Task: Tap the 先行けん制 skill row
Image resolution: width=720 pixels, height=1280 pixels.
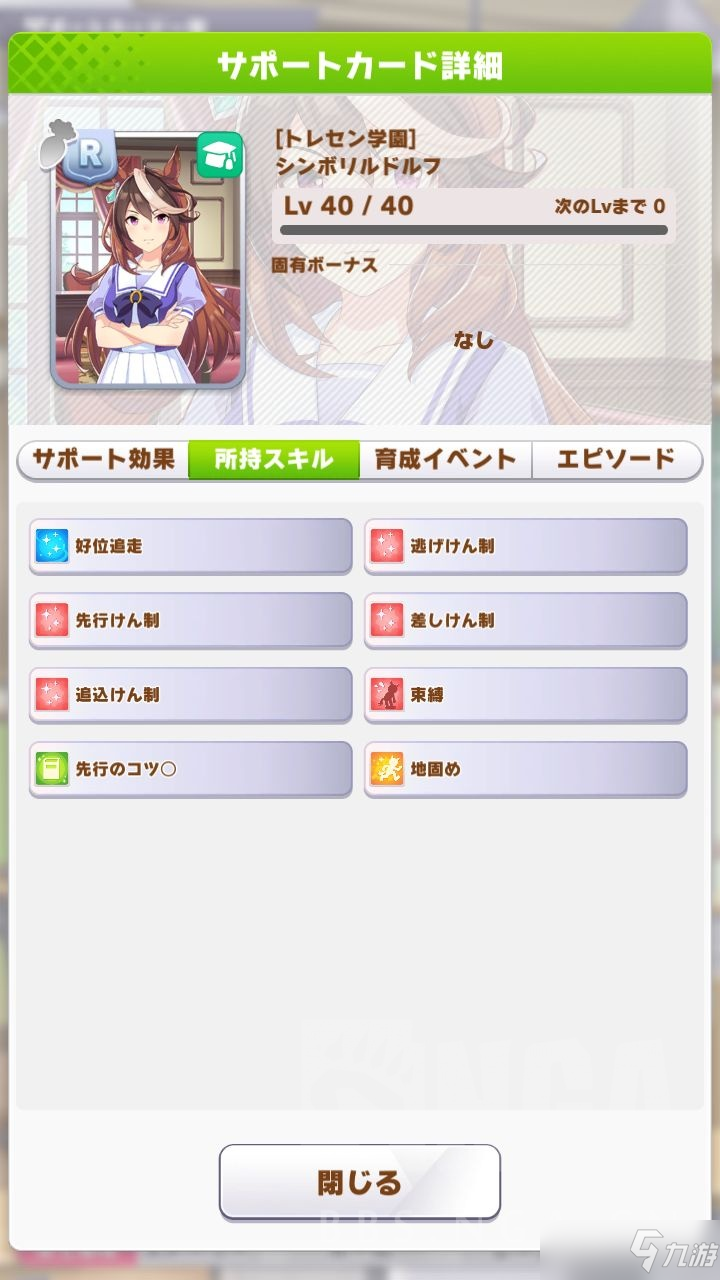Action: click(191, 620)
